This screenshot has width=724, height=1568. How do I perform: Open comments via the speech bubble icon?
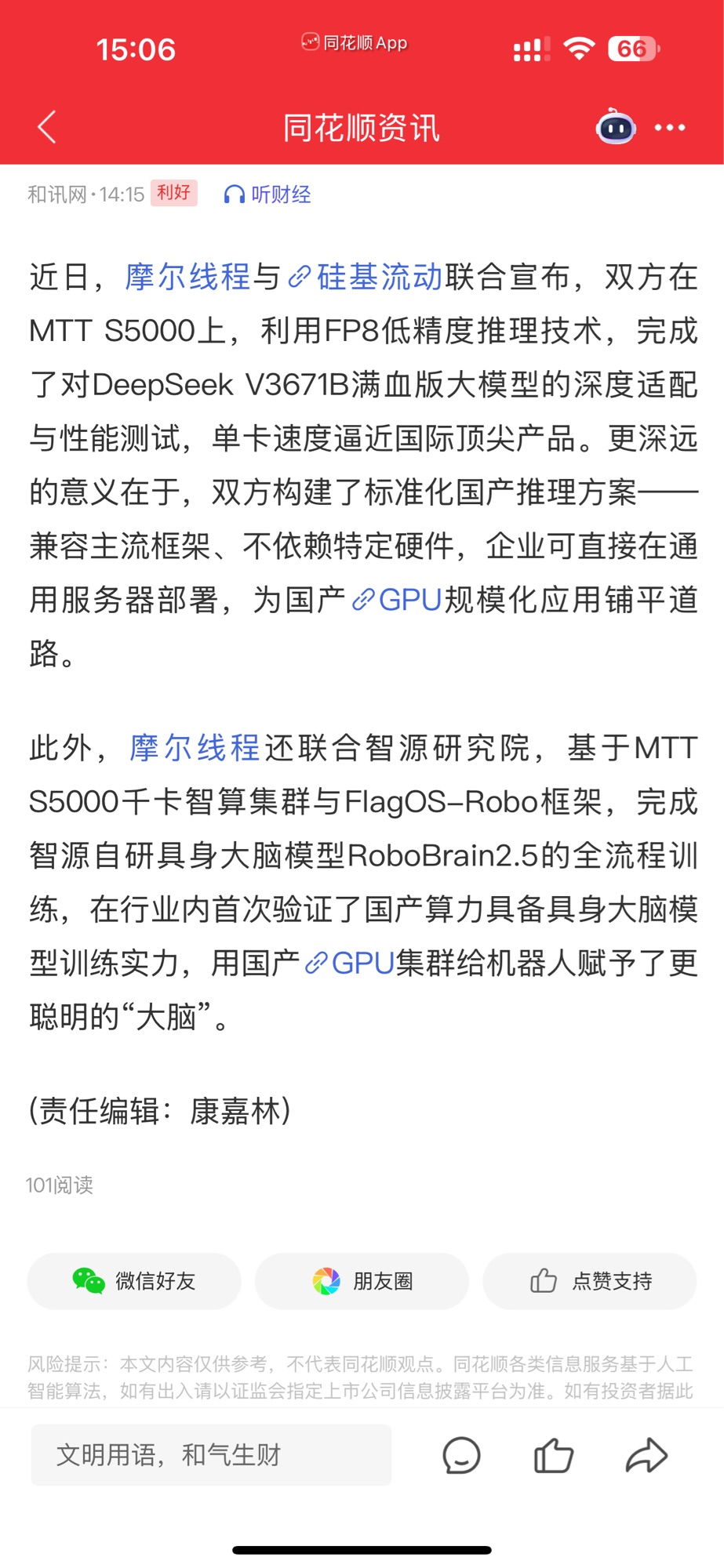(461, 1456)
